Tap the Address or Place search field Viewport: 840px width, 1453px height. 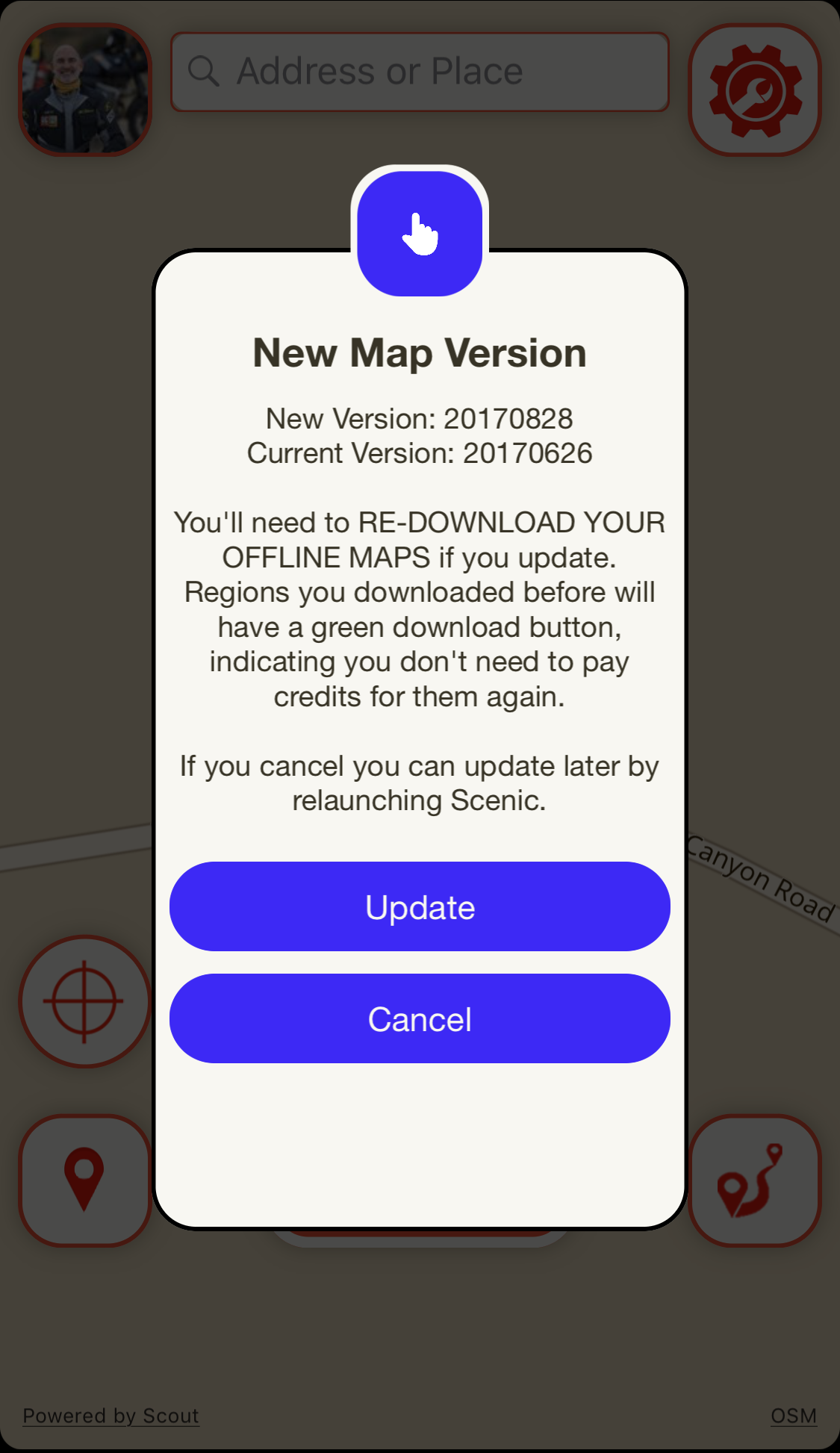420,72
